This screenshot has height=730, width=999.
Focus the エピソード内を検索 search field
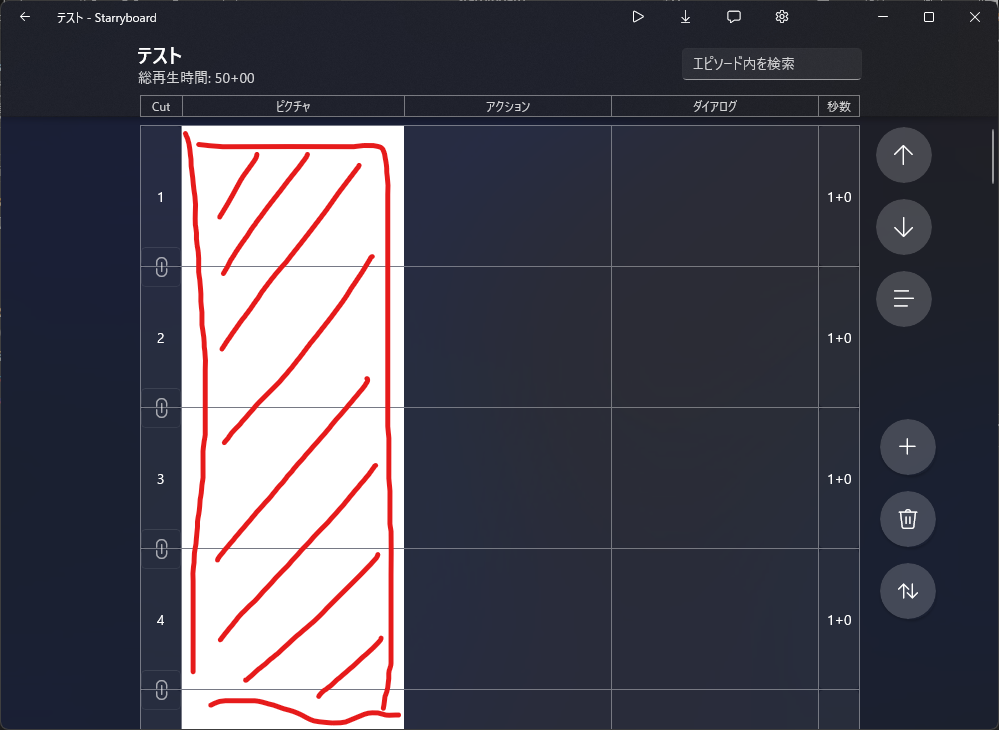771,64
